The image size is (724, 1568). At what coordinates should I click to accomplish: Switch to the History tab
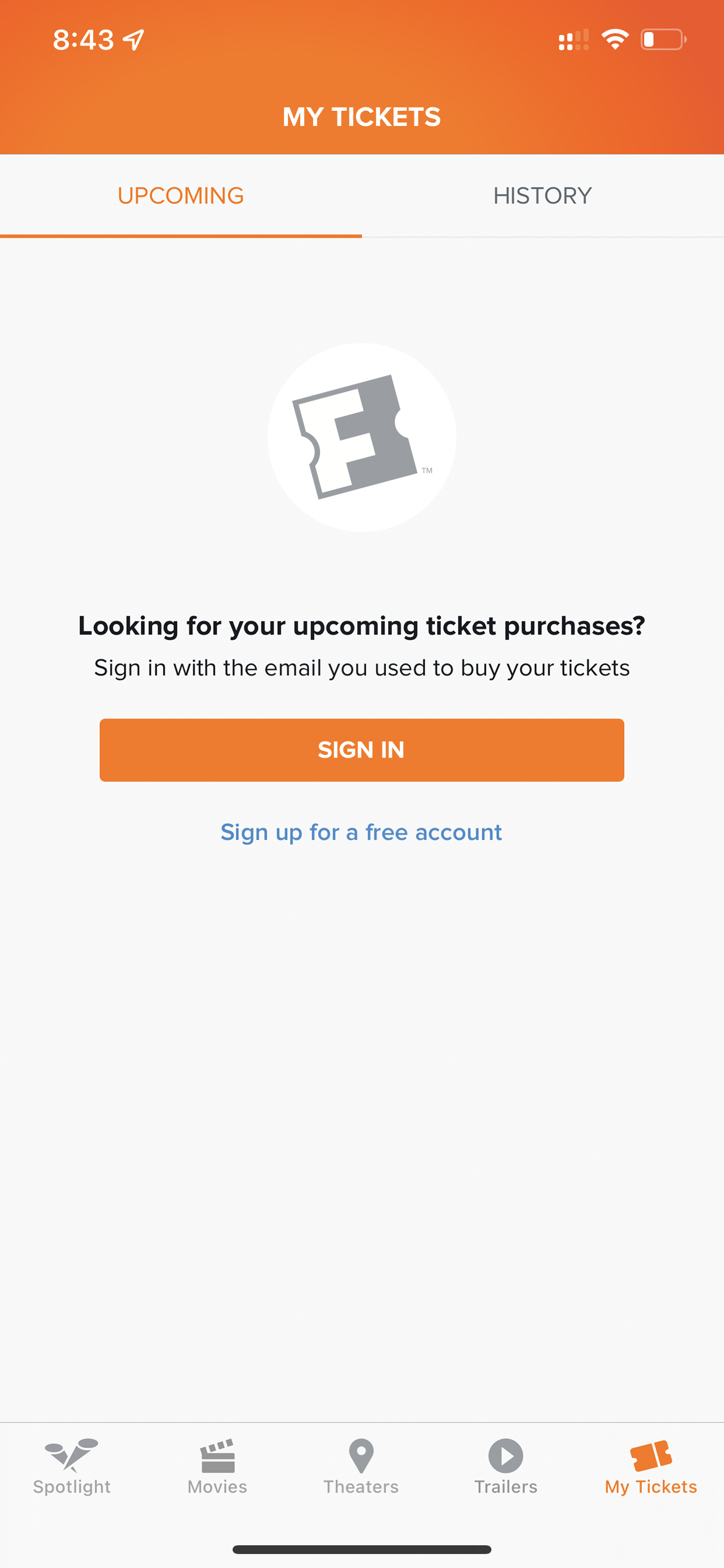(542, 196)
